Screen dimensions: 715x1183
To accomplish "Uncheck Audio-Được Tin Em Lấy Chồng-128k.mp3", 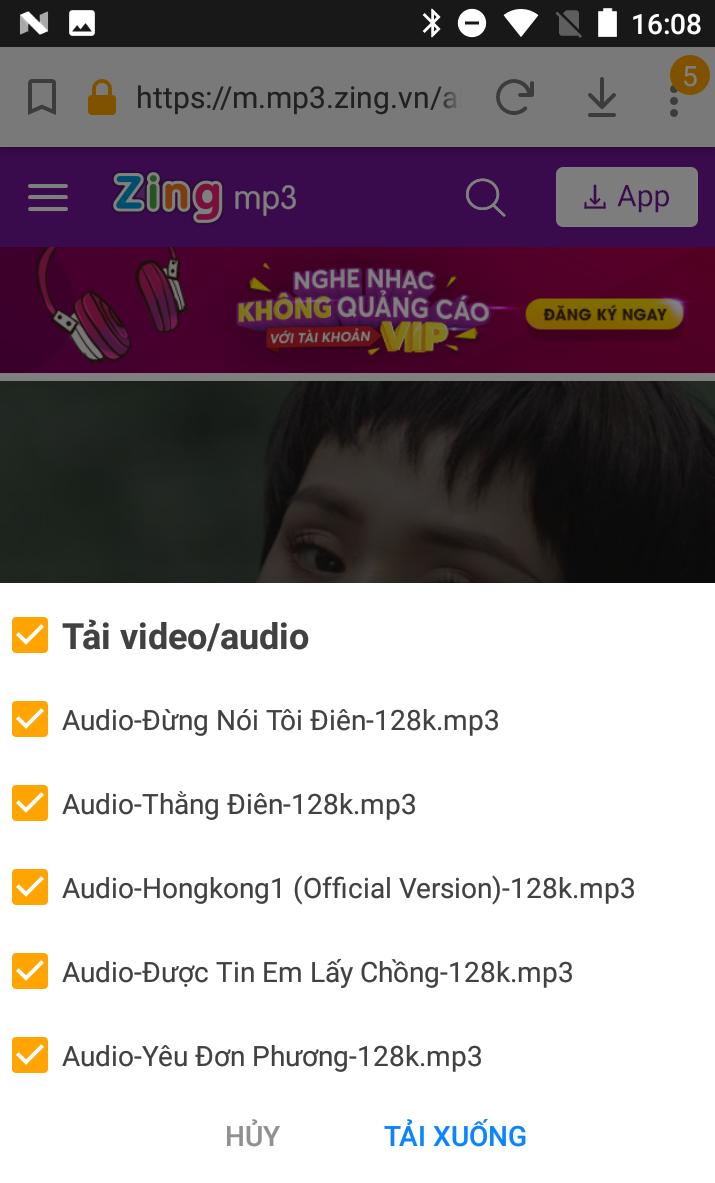I will coord(30,972).
